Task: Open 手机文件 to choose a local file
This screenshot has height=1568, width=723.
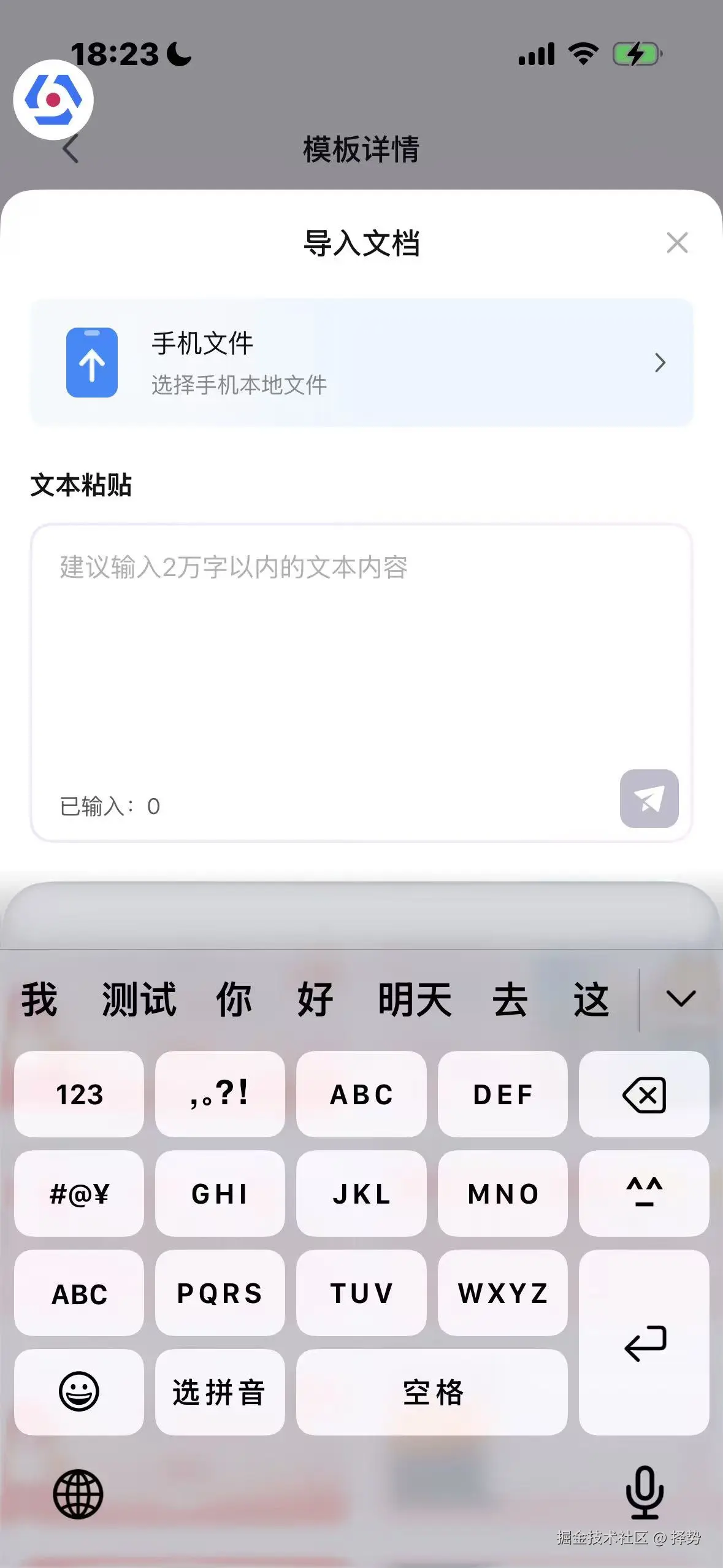Action: [362, 363]
